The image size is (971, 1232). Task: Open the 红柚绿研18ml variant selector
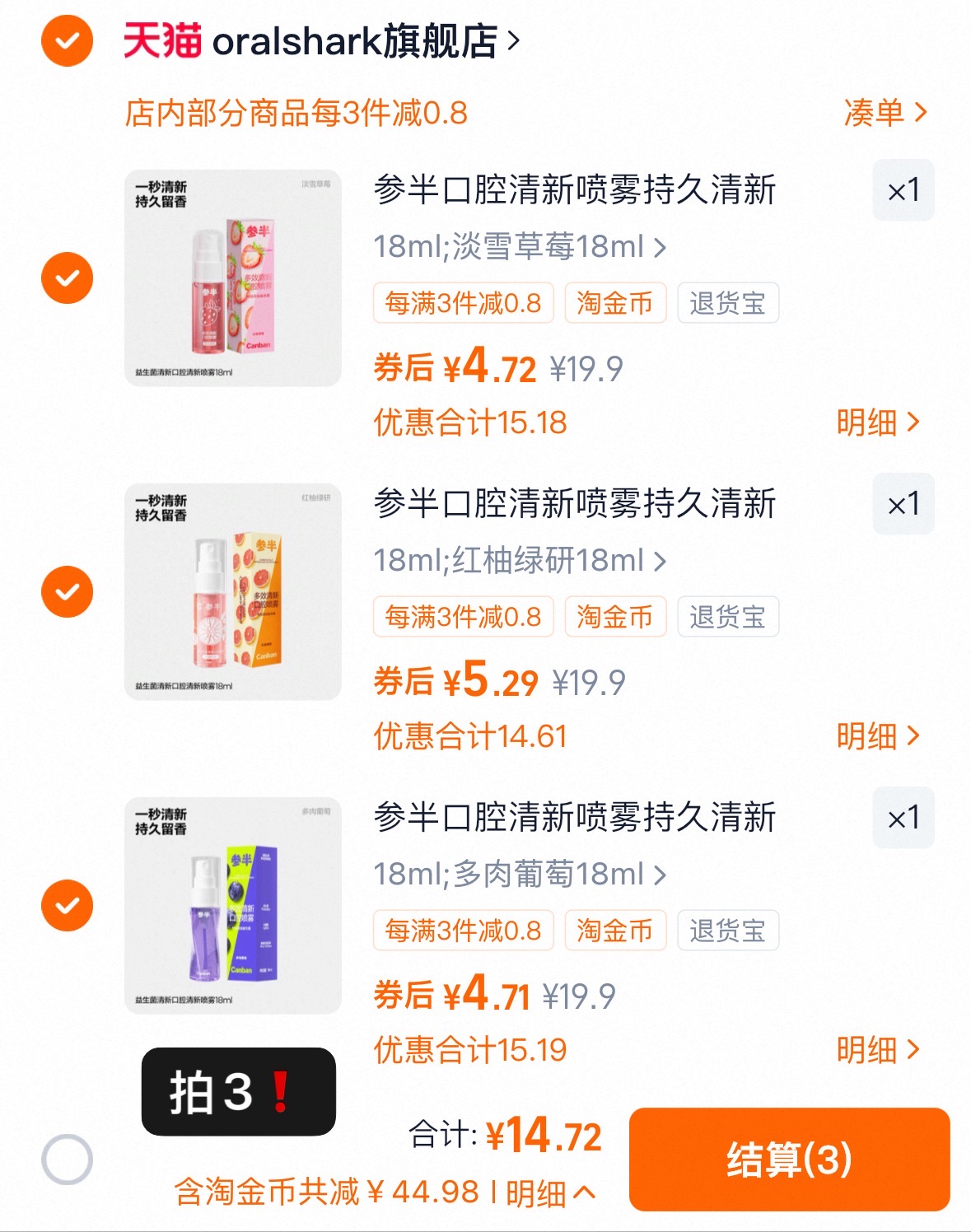[519, 560]
